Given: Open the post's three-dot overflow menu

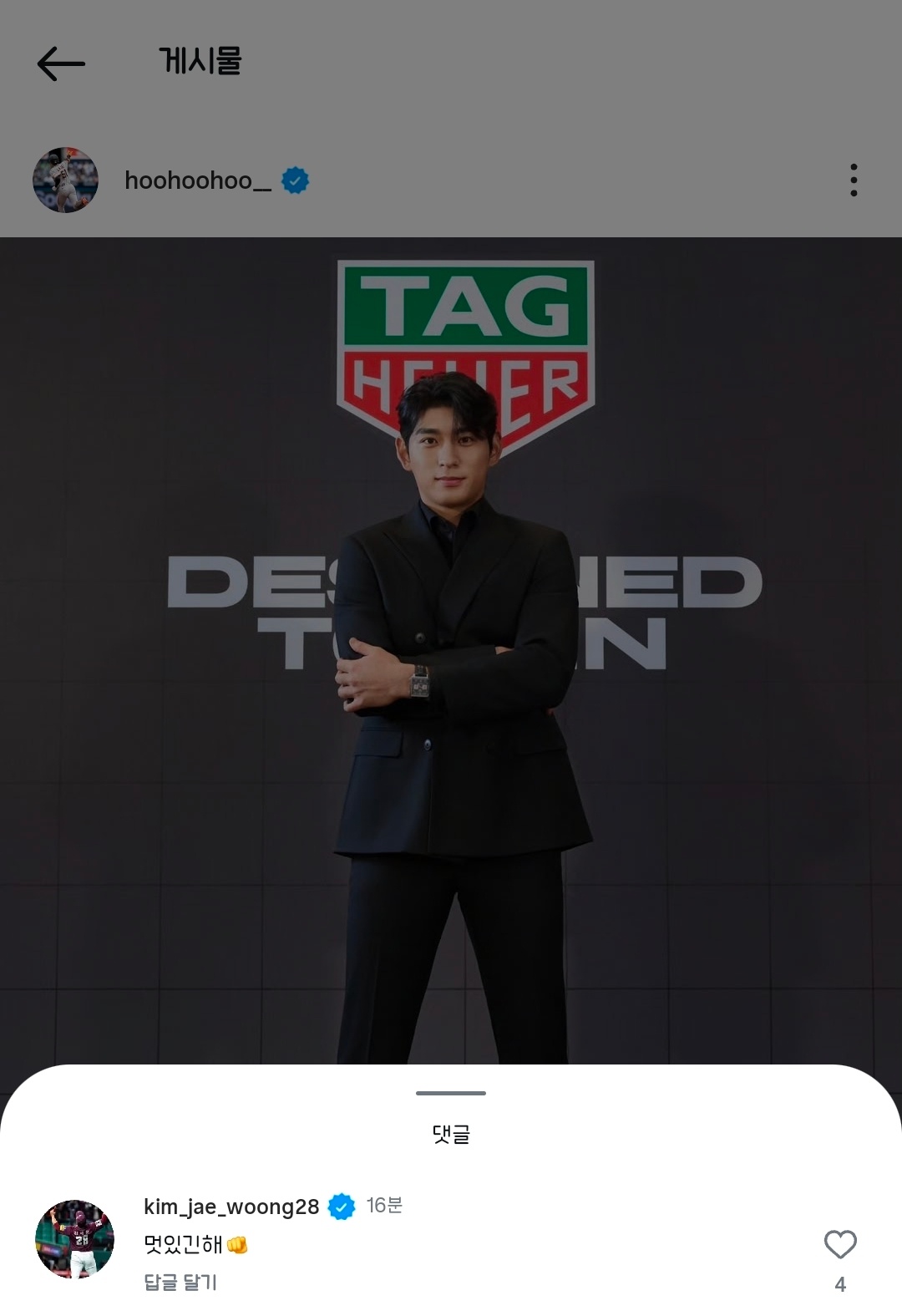Looking at the screenshot, I should tap(853, 180).
